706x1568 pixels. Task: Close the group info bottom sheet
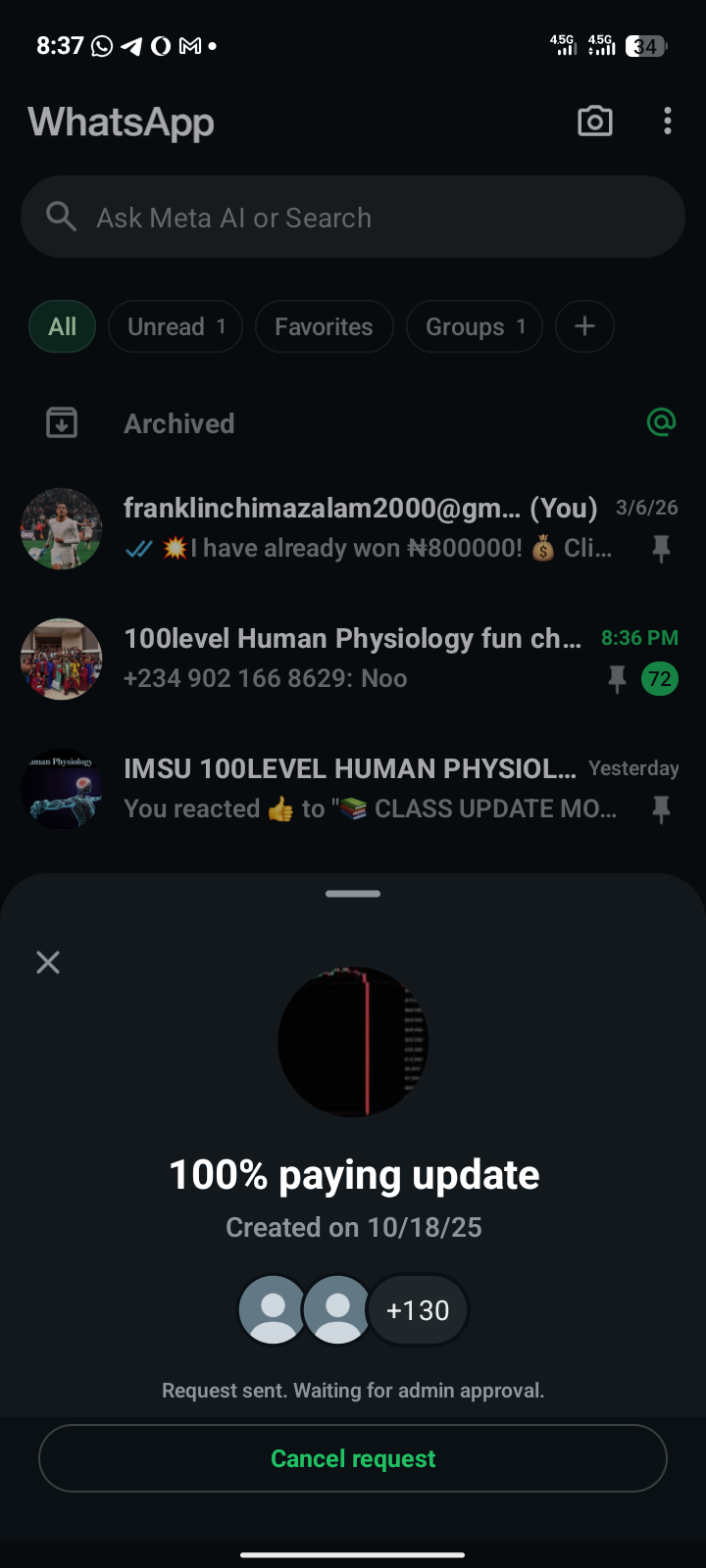coord(48,962)
